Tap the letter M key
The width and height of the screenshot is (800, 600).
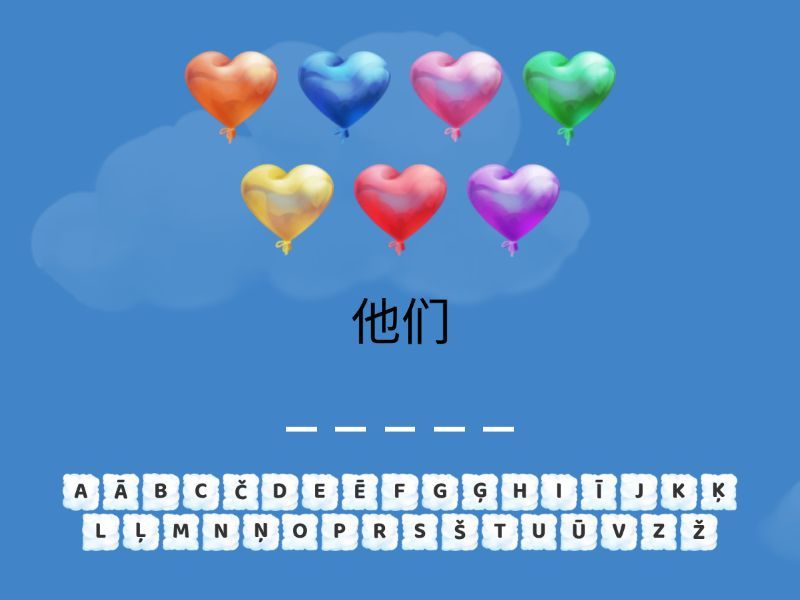pos(180,531)
